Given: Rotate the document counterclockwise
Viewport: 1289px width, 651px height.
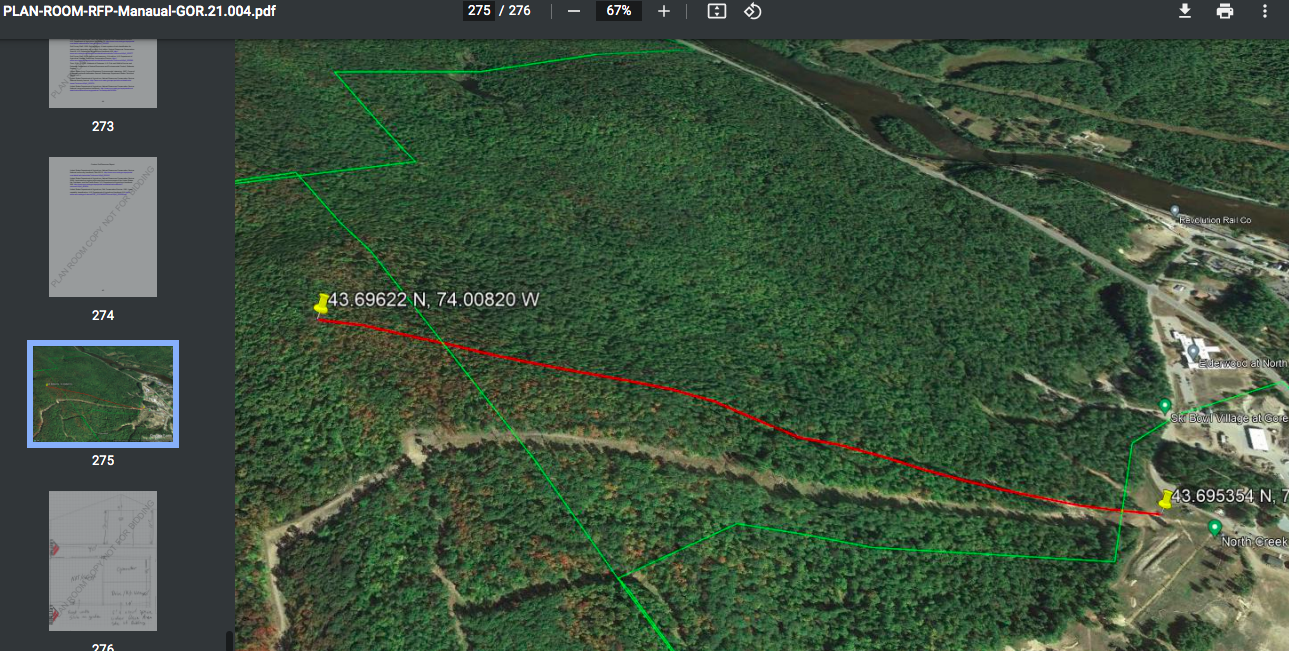Looking at the screenshot, I should tap(753, 11).
